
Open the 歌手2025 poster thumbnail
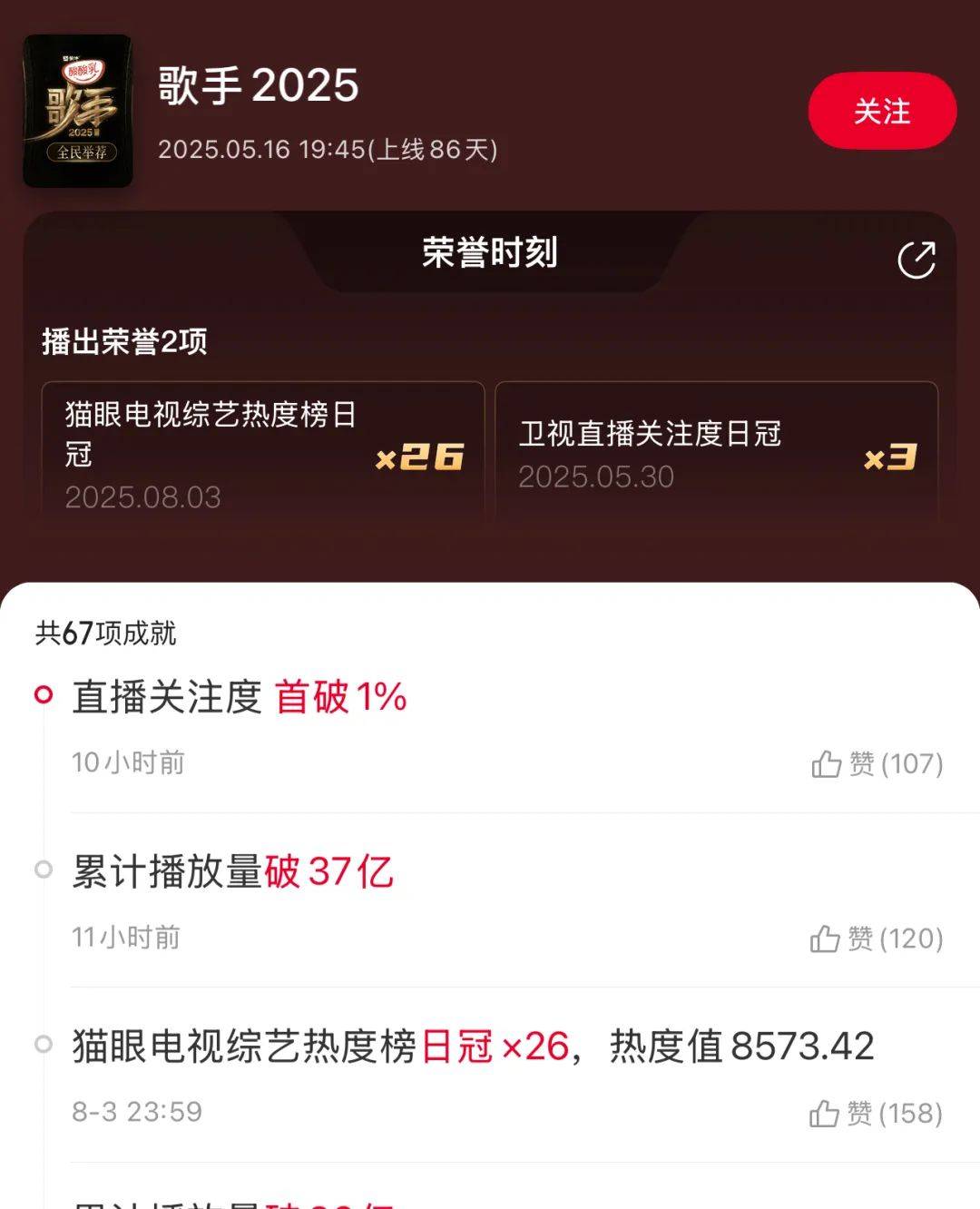[x=78, y=111]
